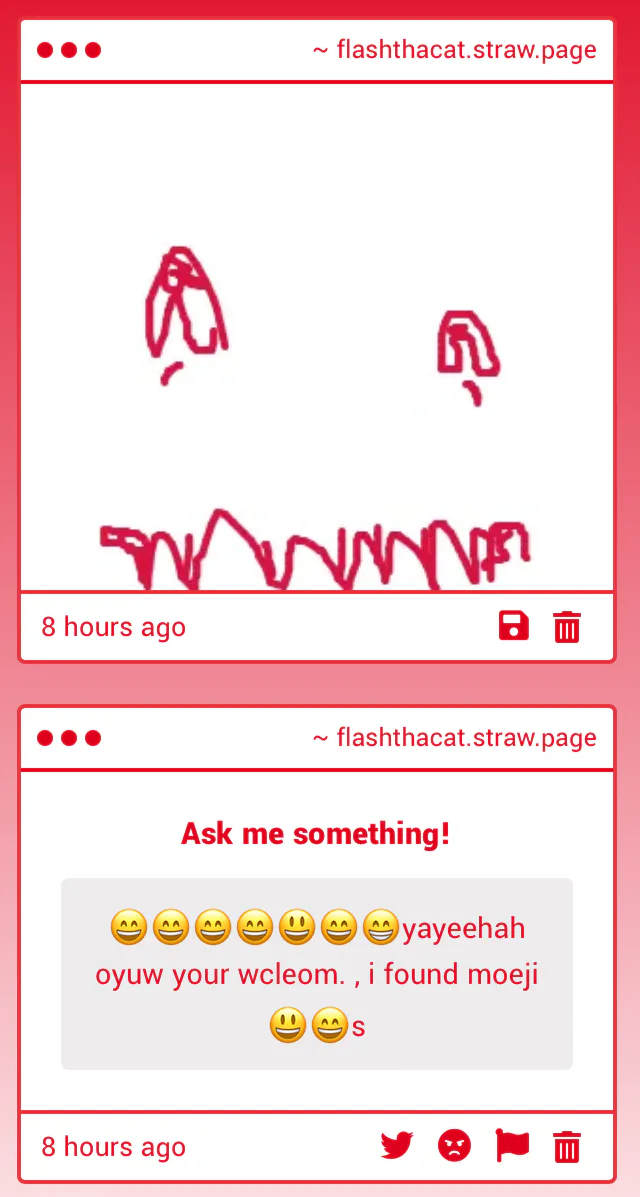Report the emoji message with the flag icon

[x=512, y=1145]
